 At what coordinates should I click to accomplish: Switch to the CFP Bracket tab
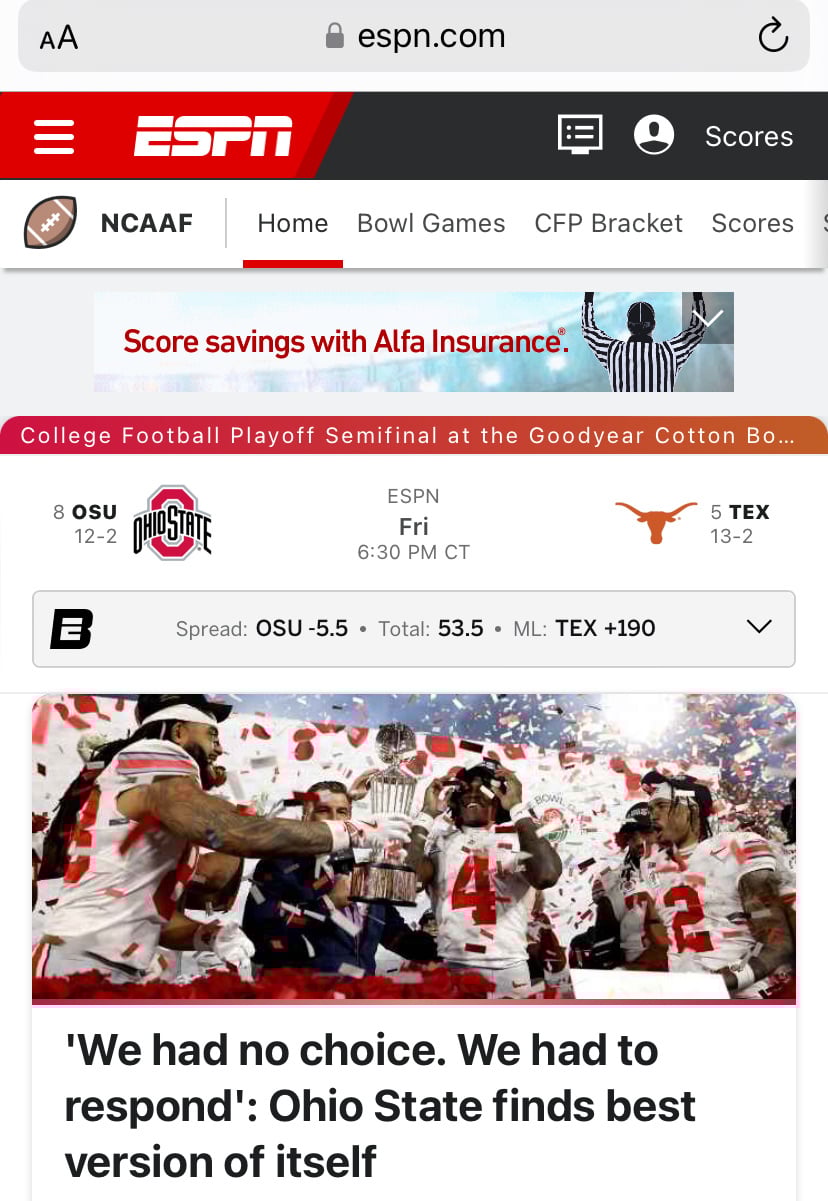tap(608, 223)
